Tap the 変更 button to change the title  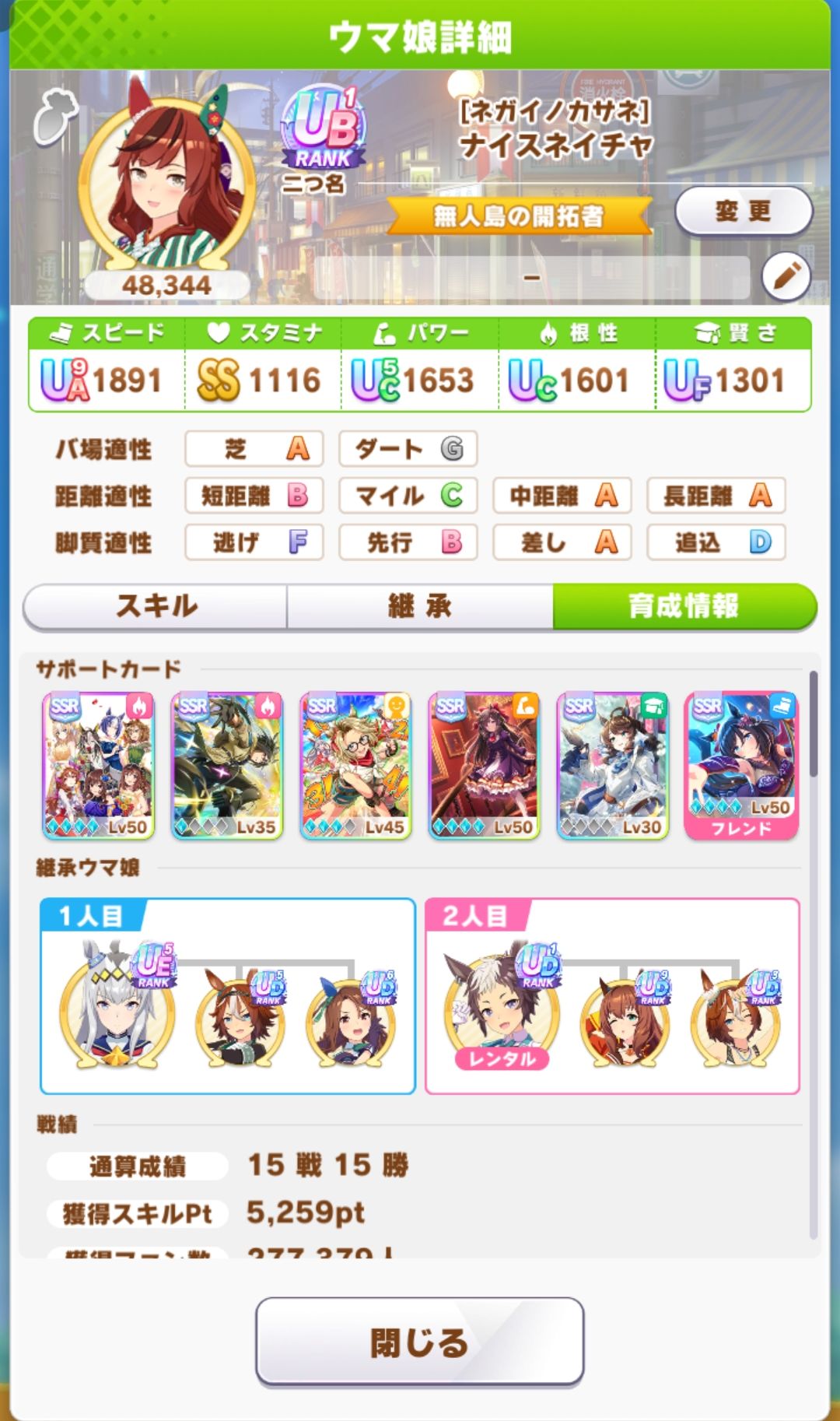coord(743,211)
